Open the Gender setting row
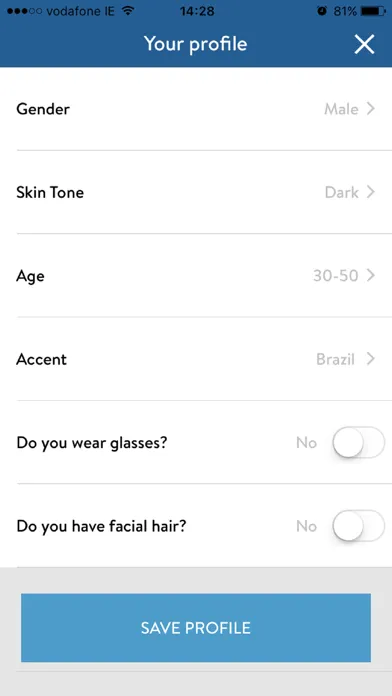 coord(196,109)
